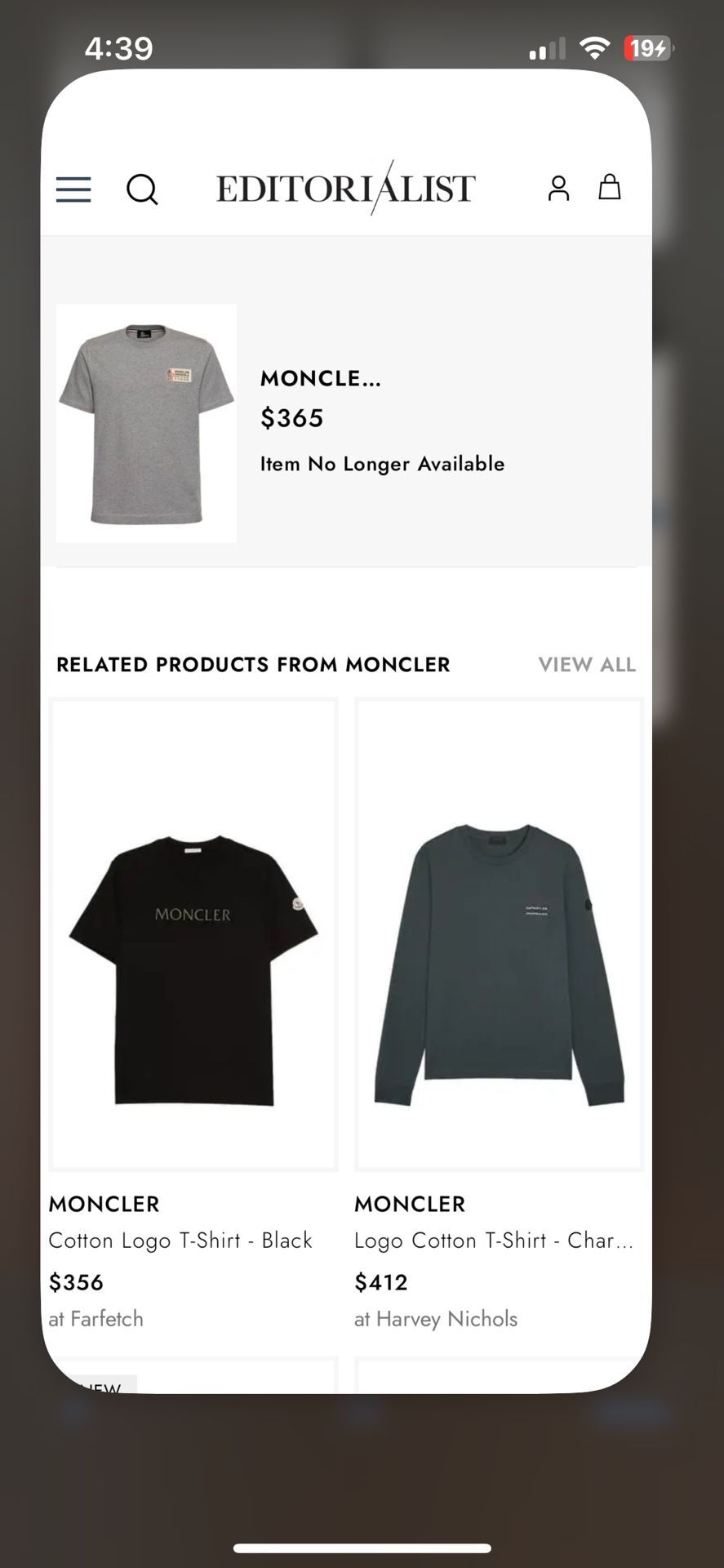Open the unavailable grey Moncler tee
Screen dimensions: 724x1568
(147, 423)
